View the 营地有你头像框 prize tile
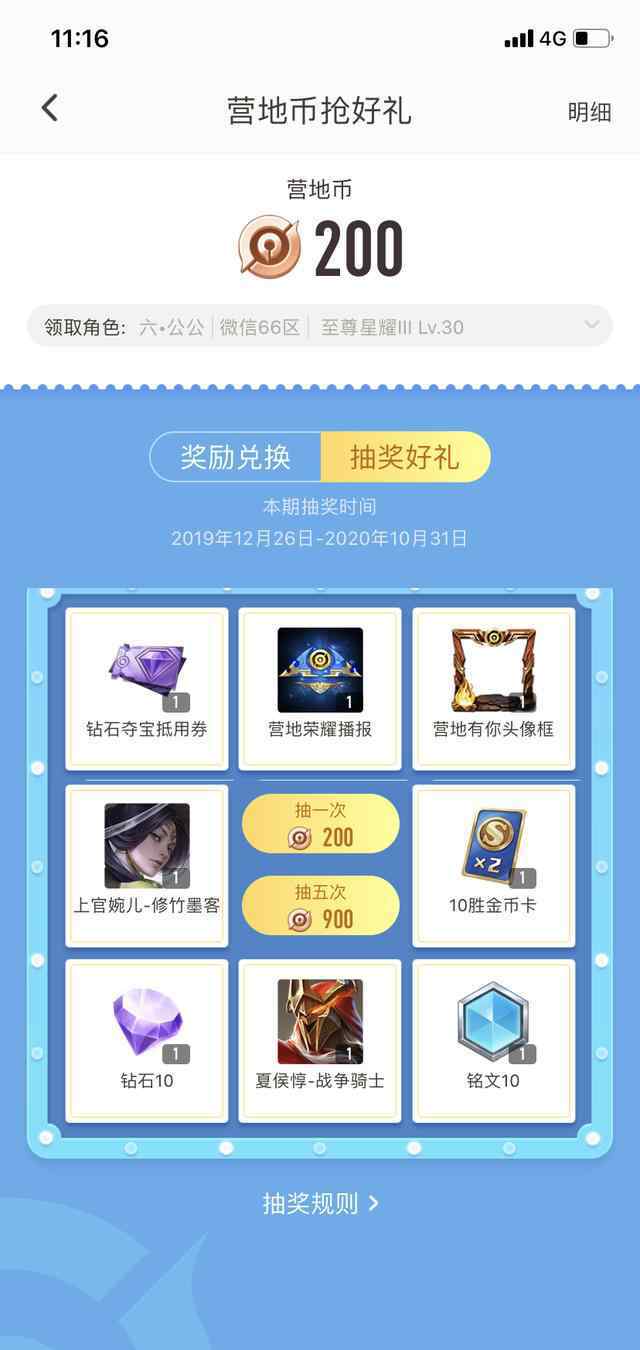Viewport: 640px width, 1350px height. 494,689
